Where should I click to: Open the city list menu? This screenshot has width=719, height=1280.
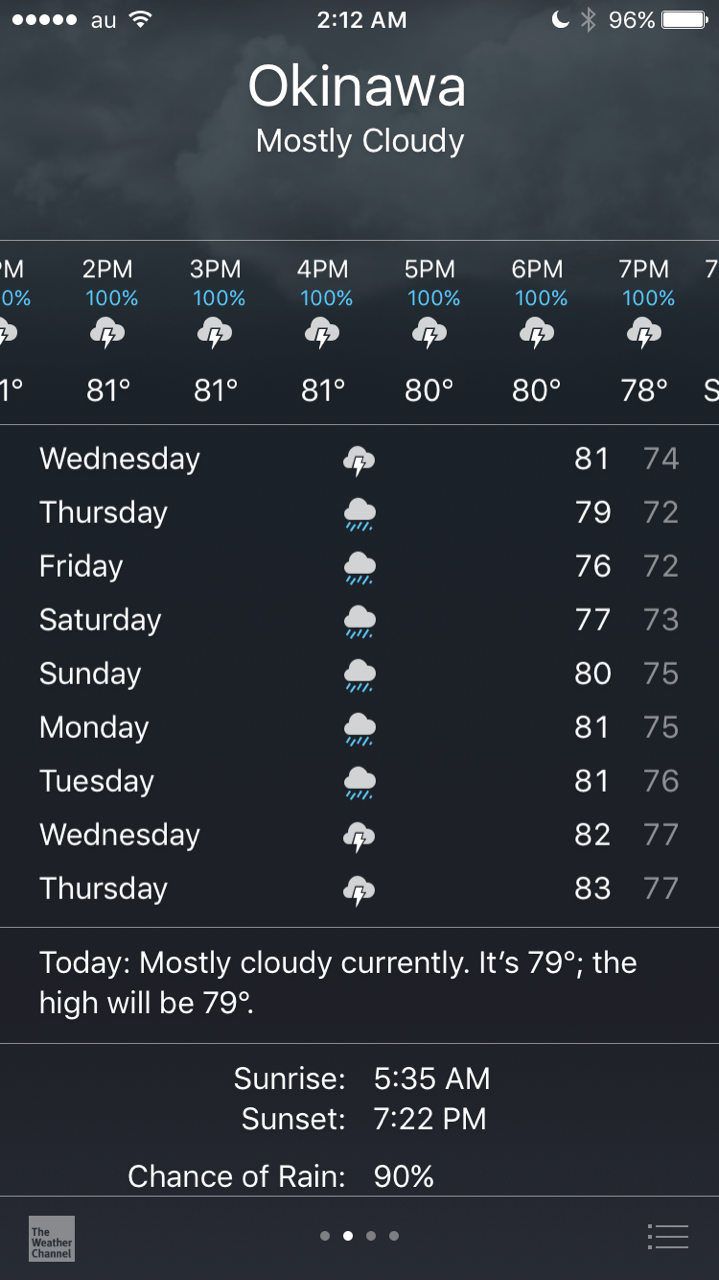tap(667, 1237)
